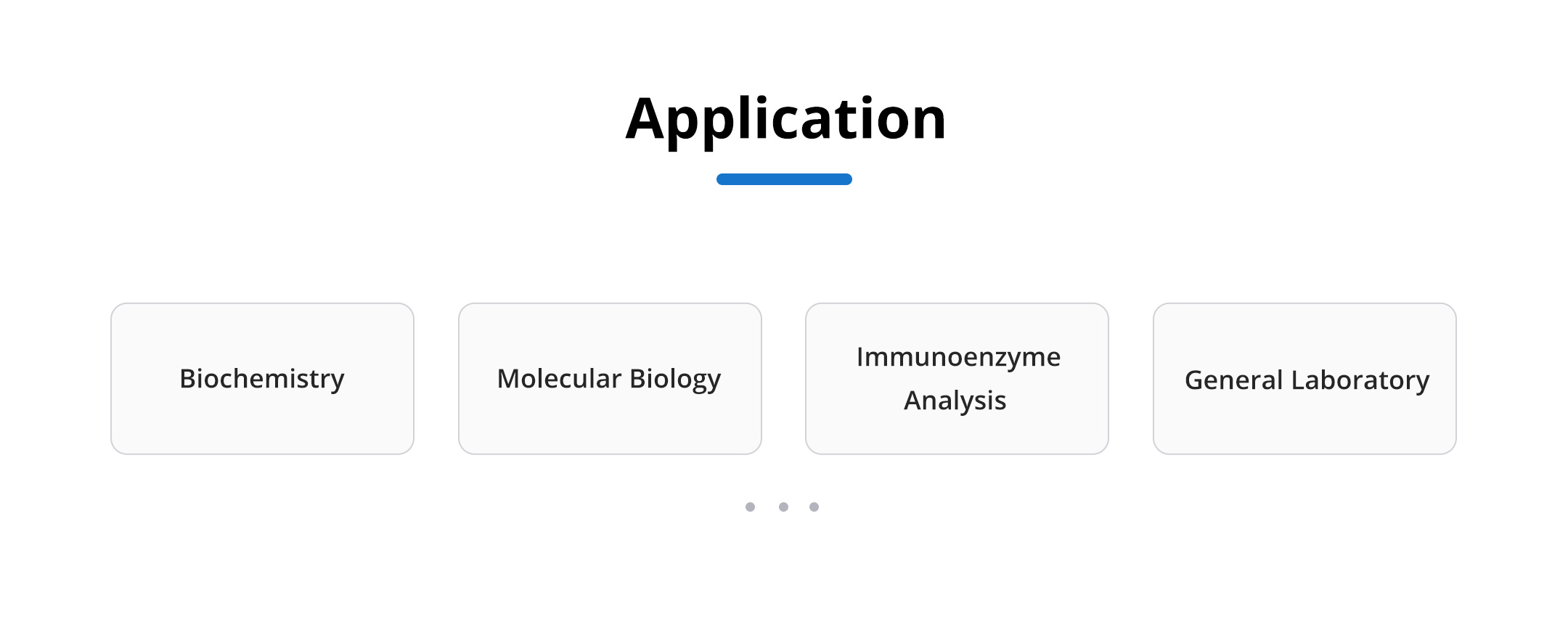Select the Molecular Biology card
Image resolution: width=1568 pixels, height=622 pixels.
pos(610,379)
